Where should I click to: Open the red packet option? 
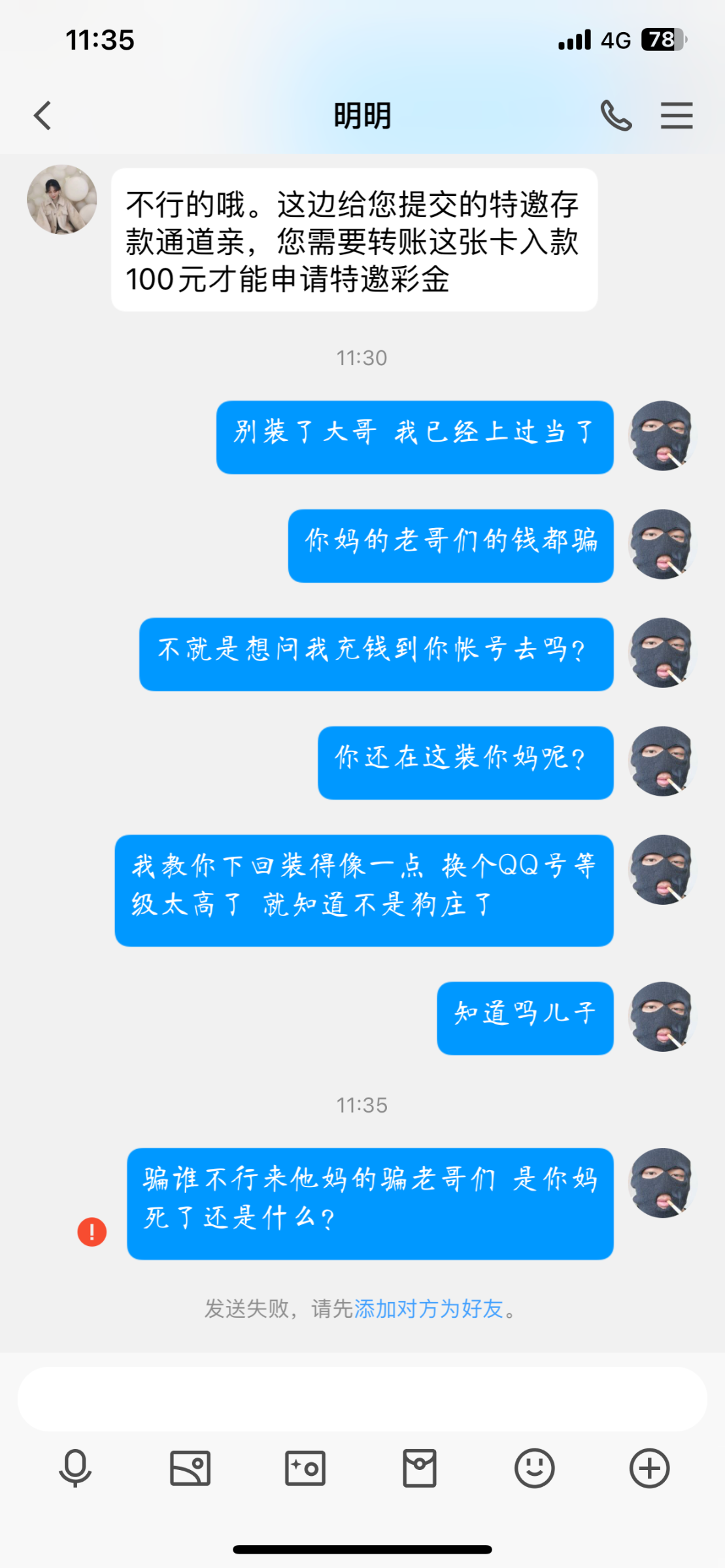pyautogui.click(x=420, y=1468)
